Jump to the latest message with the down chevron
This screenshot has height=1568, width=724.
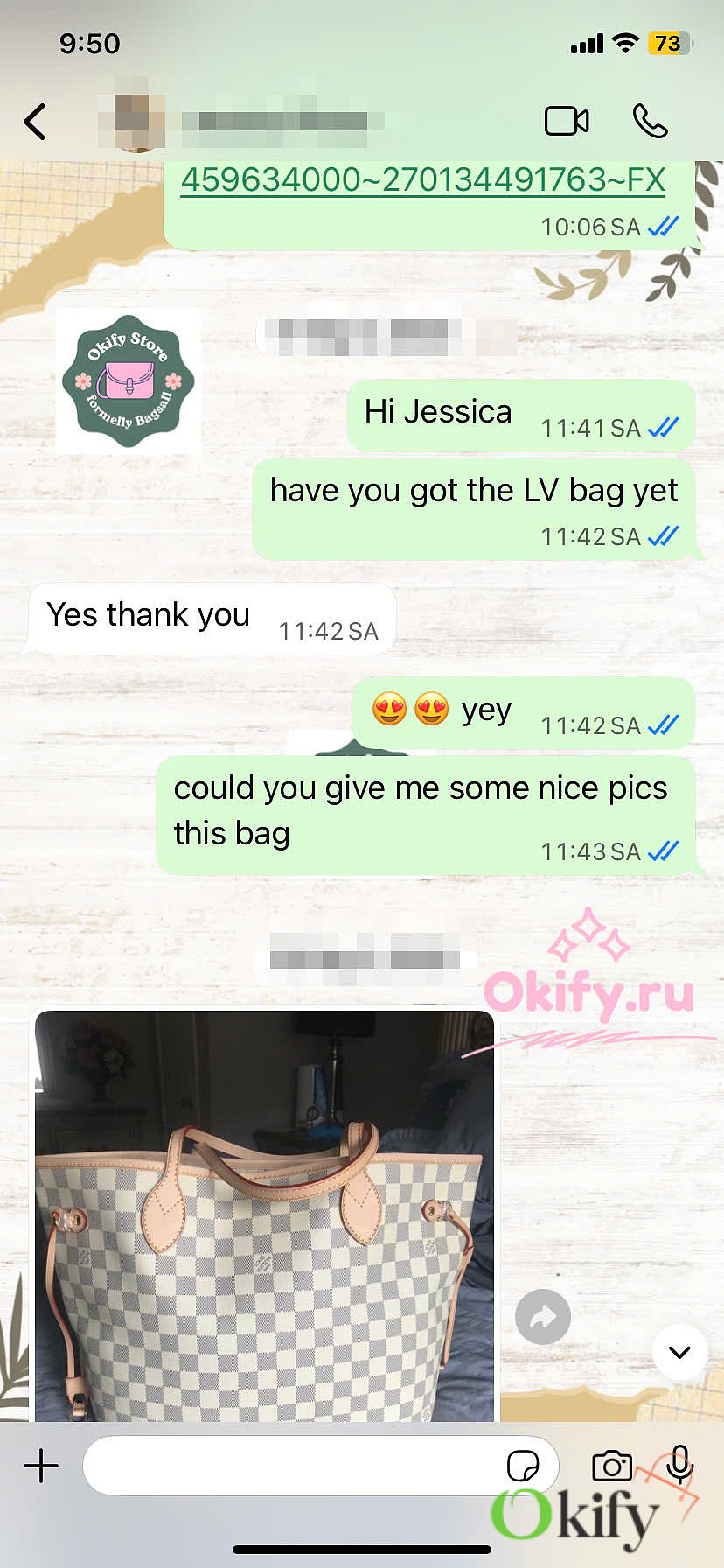pos(679,1352)
